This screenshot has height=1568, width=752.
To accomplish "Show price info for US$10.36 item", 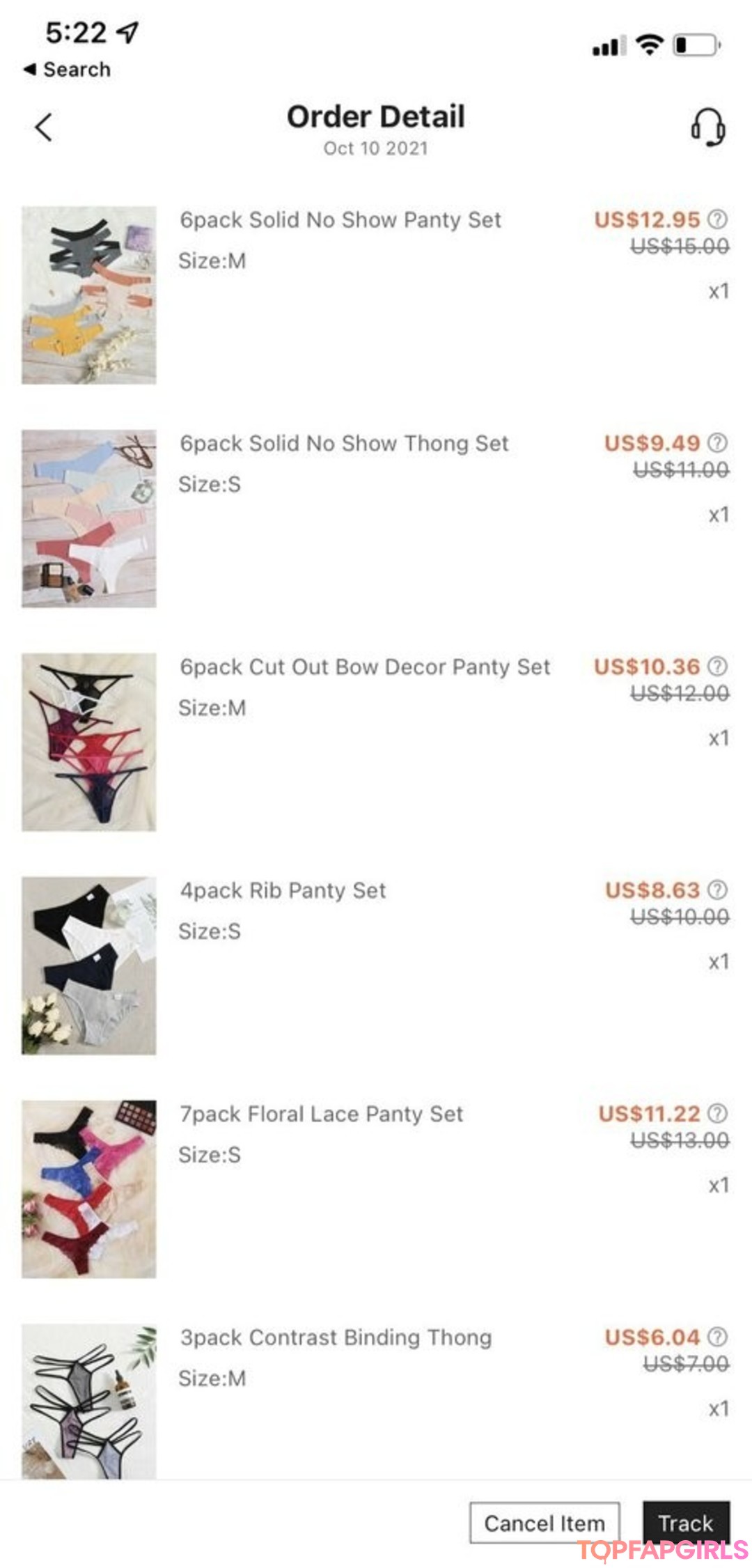I will (718, 667).
